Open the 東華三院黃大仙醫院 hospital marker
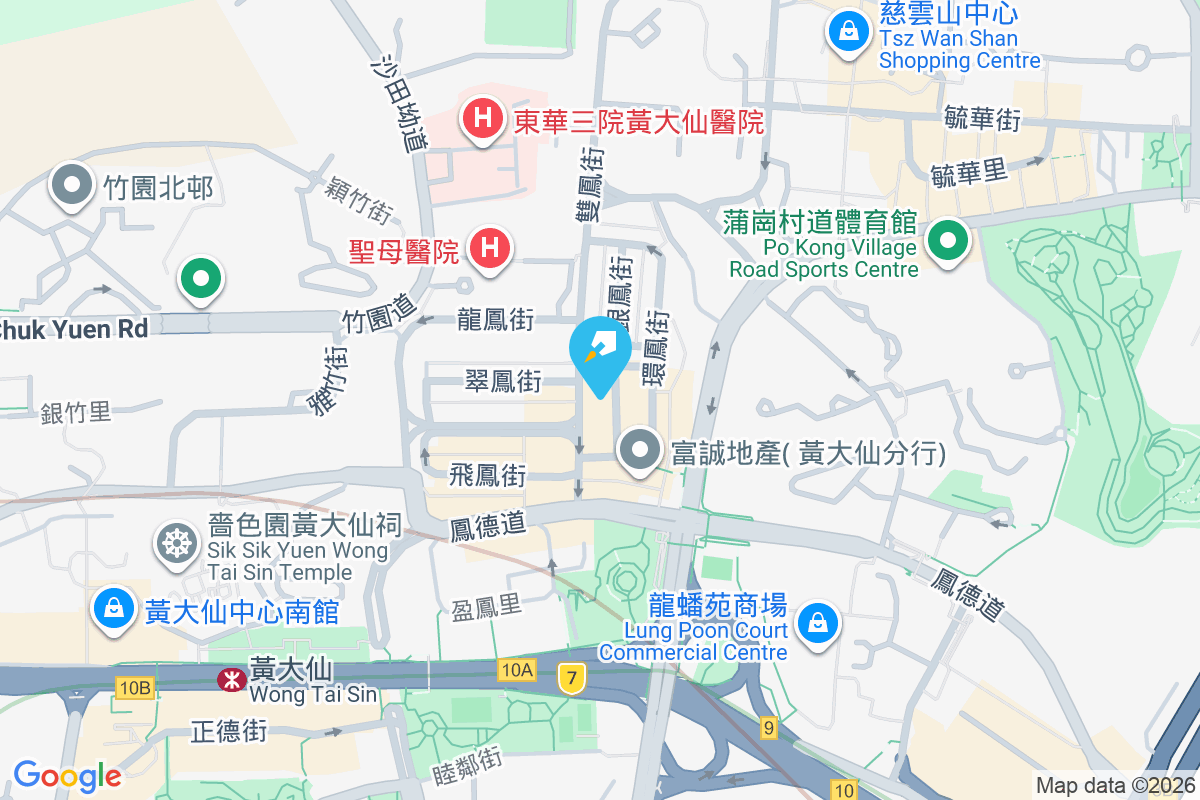This screenshot has width=1200, height=800. coord(482,121)
